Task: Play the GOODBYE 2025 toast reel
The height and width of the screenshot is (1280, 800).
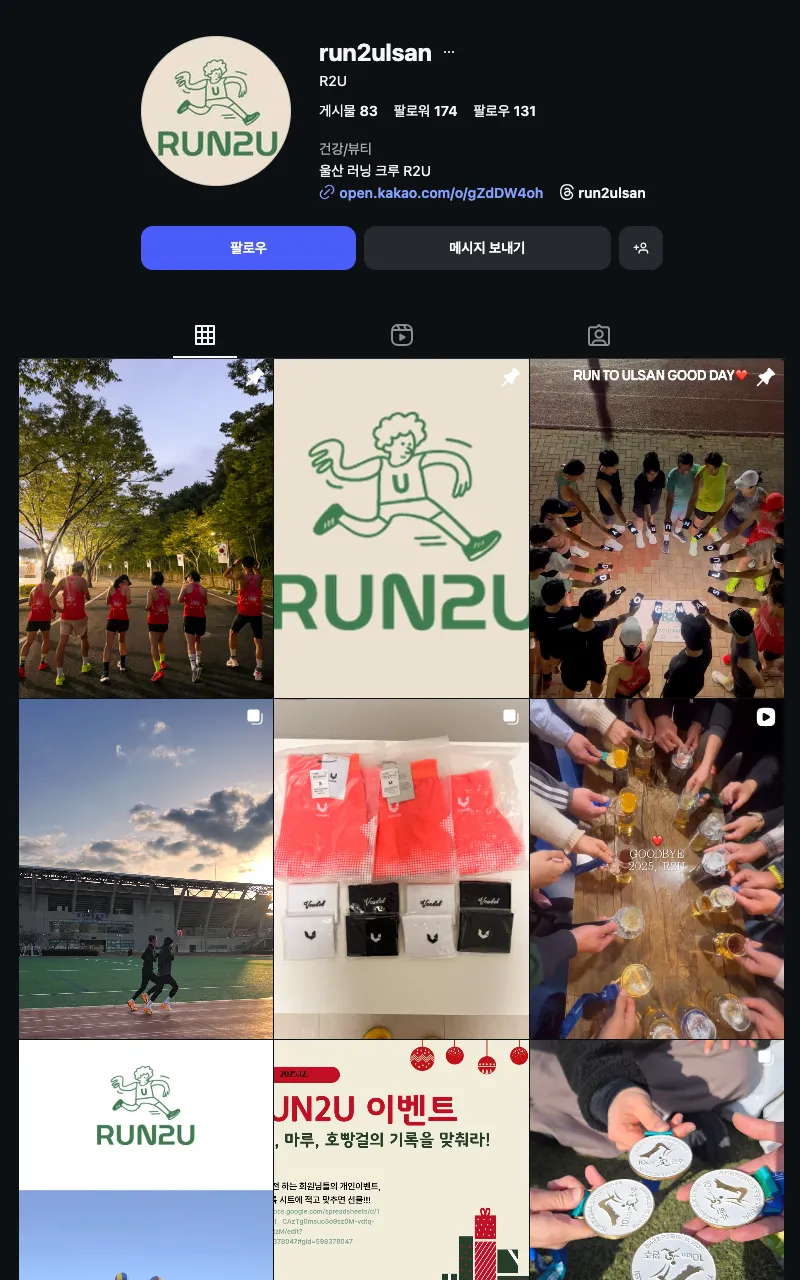Action: 657,868
